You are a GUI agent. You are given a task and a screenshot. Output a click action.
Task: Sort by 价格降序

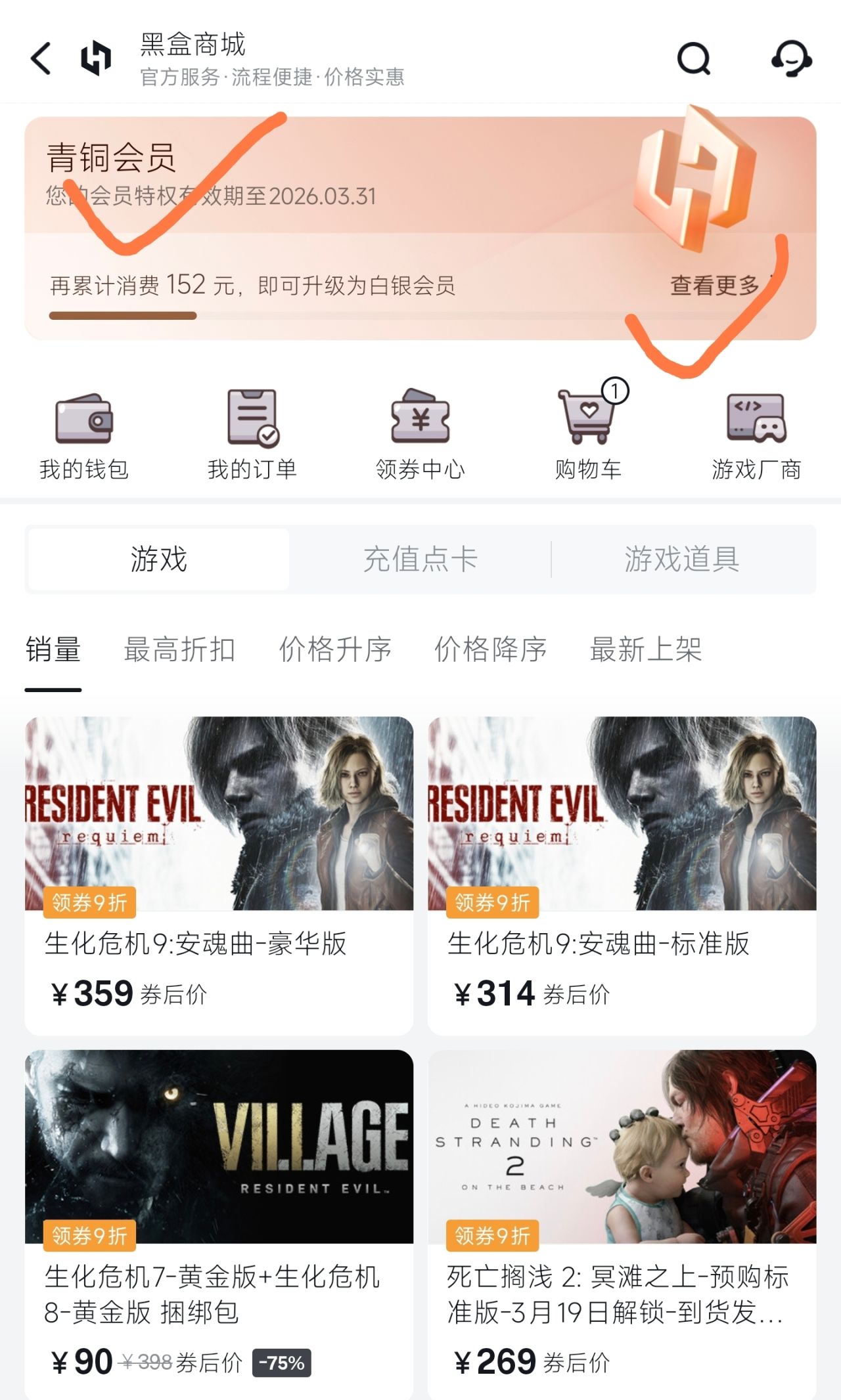pyautogui.click(x=490, y=649)
